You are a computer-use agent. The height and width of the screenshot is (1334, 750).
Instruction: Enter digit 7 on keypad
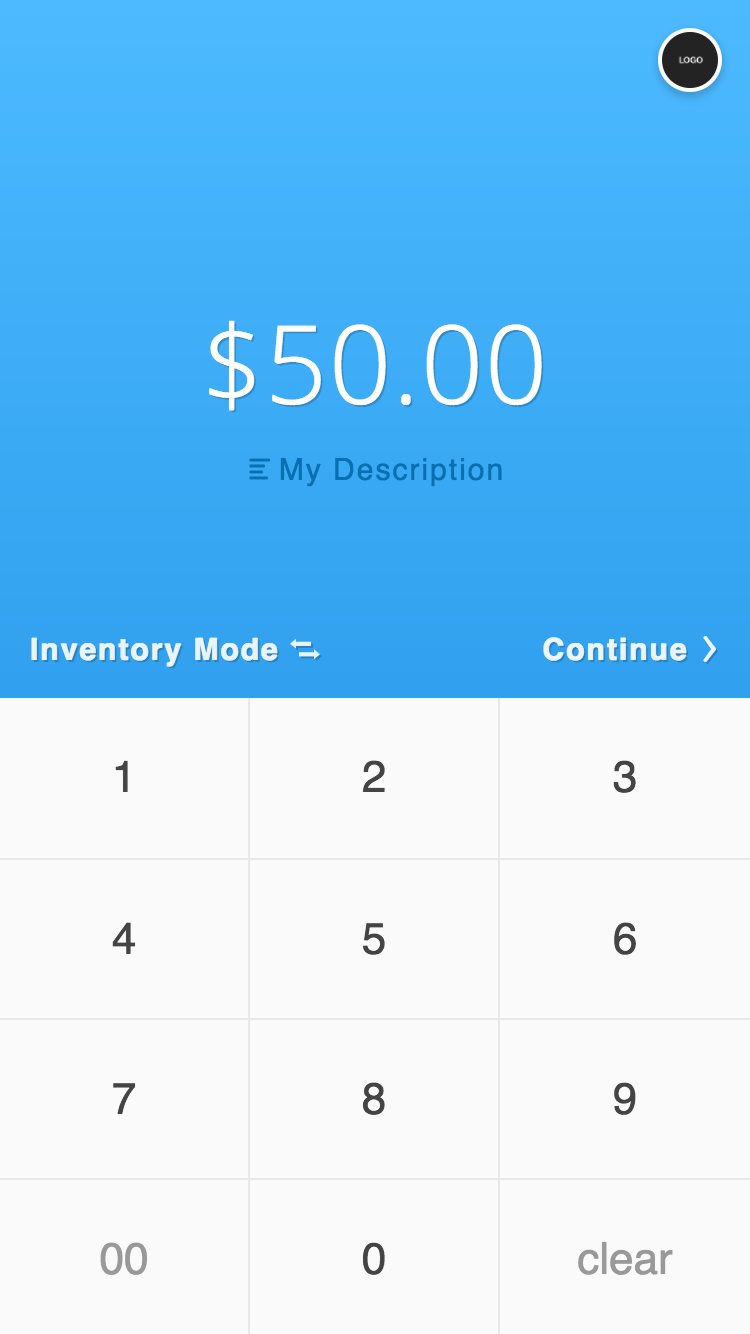coord(124,1099)
